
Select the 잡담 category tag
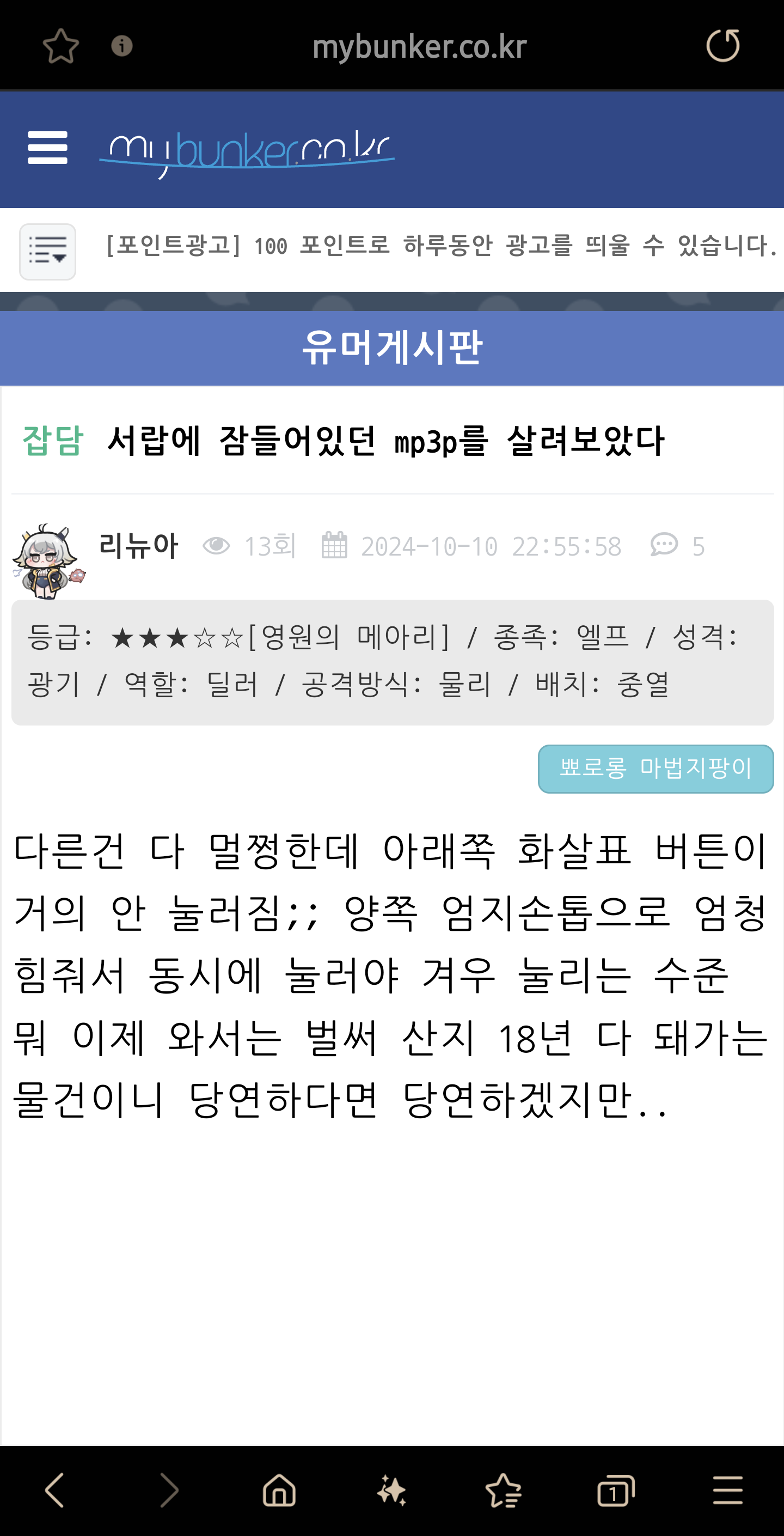[52, 441]
